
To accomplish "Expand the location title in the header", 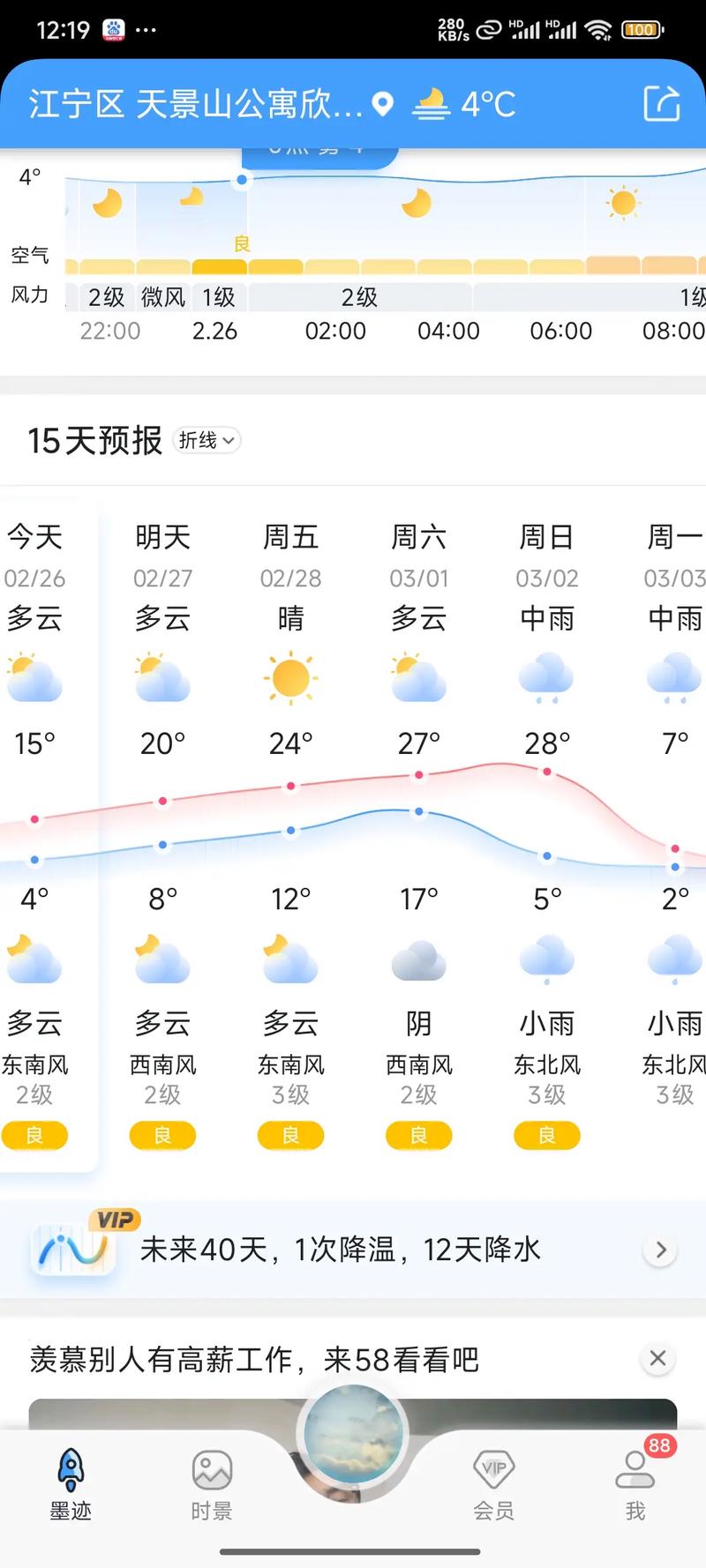I will click(199, 103).
